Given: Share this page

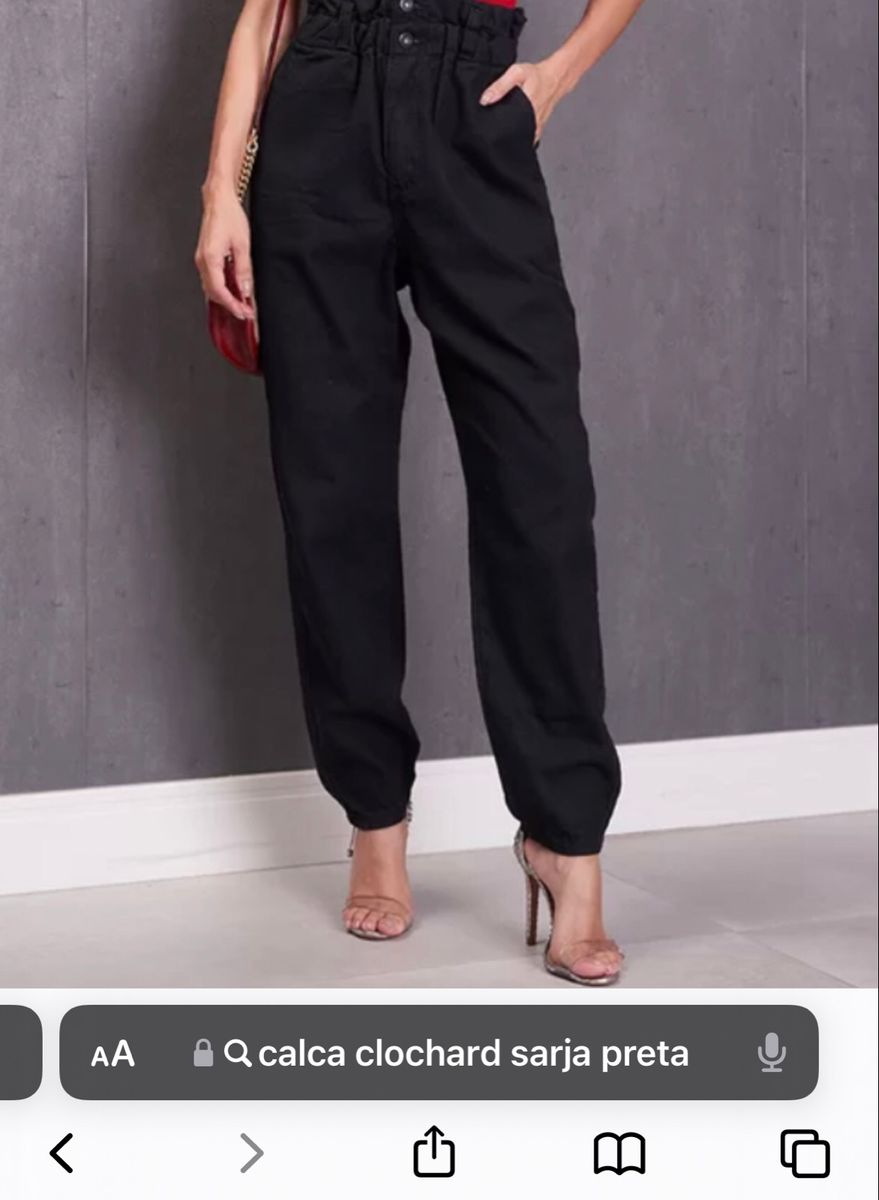Looking at the screenshot, I should [434, 1152].
